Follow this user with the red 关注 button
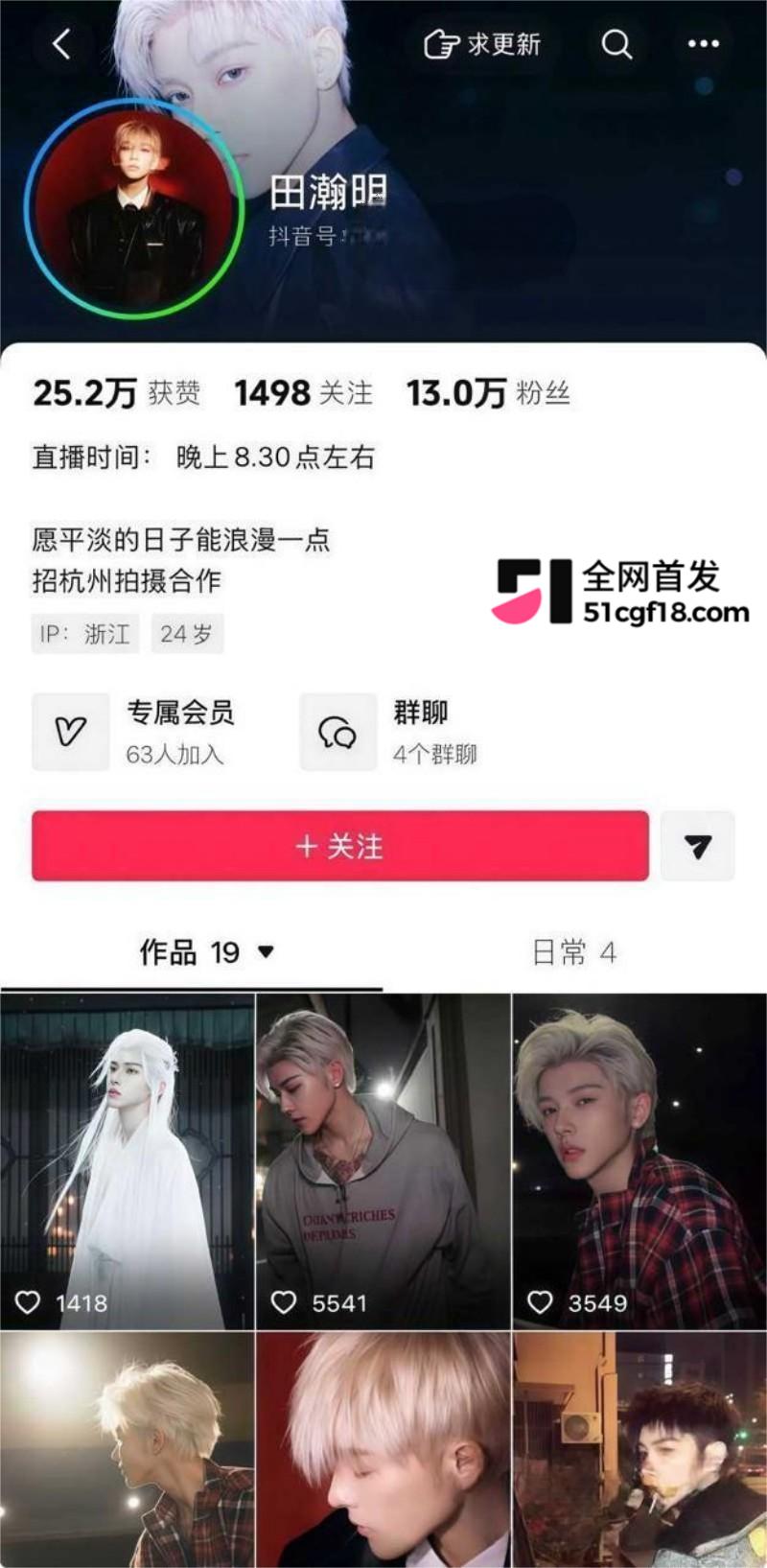Viewport: 767px width, 1568px height. tap(340, 846)
